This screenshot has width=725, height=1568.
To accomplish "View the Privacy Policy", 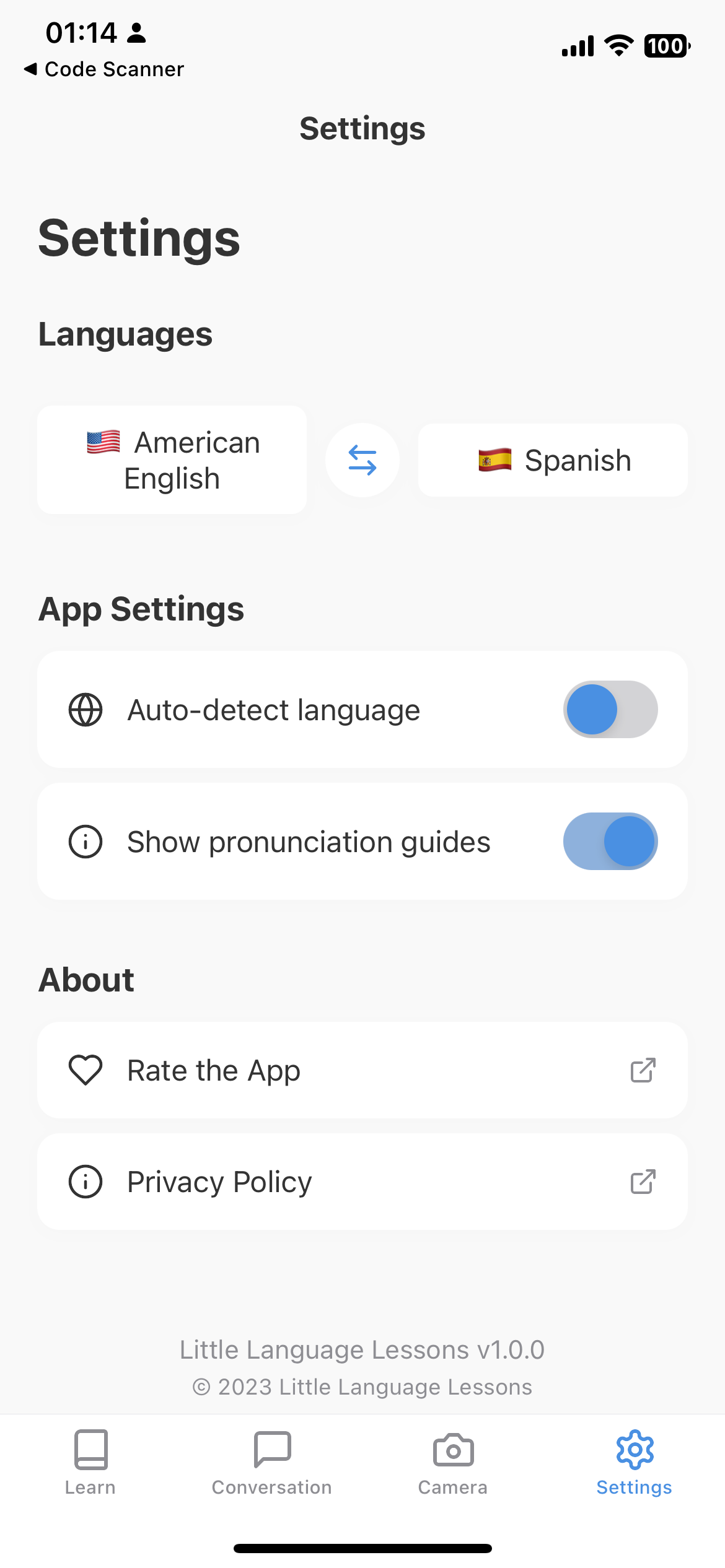I will click(362, 1182).
